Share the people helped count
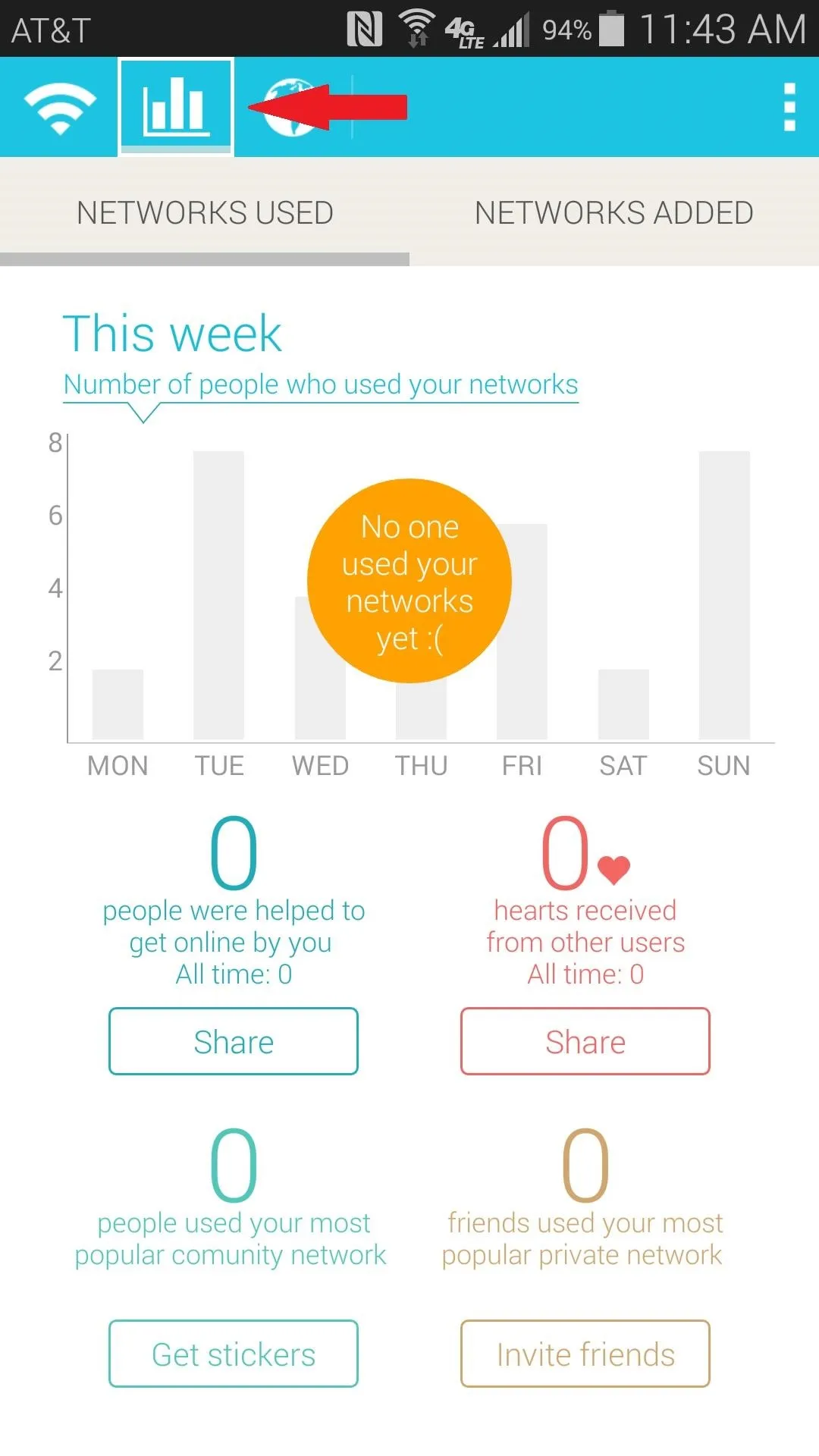Image resolution: width=819 pixels, height=1456 pixels. click(234, 1041)
